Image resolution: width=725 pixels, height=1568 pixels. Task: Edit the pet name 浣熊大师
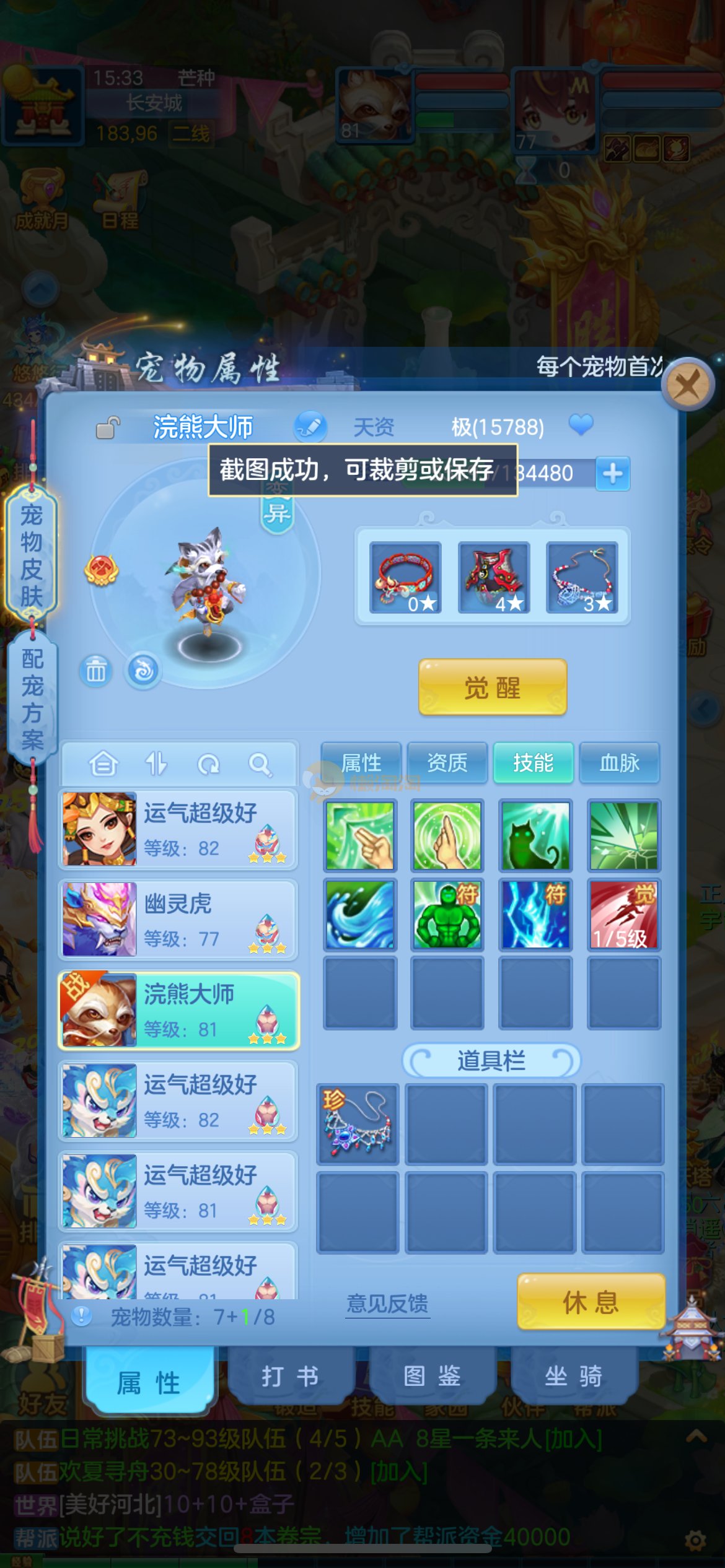coord(310,426)
